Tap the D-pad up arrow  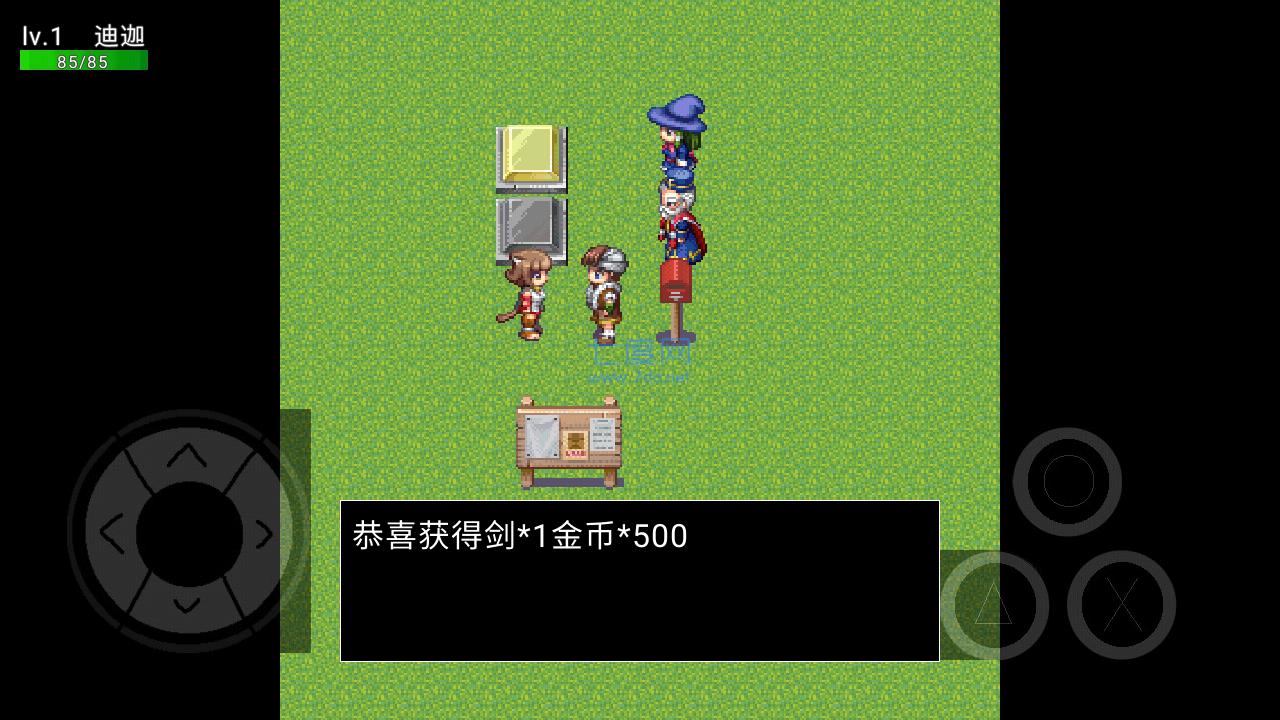[186, 456]
